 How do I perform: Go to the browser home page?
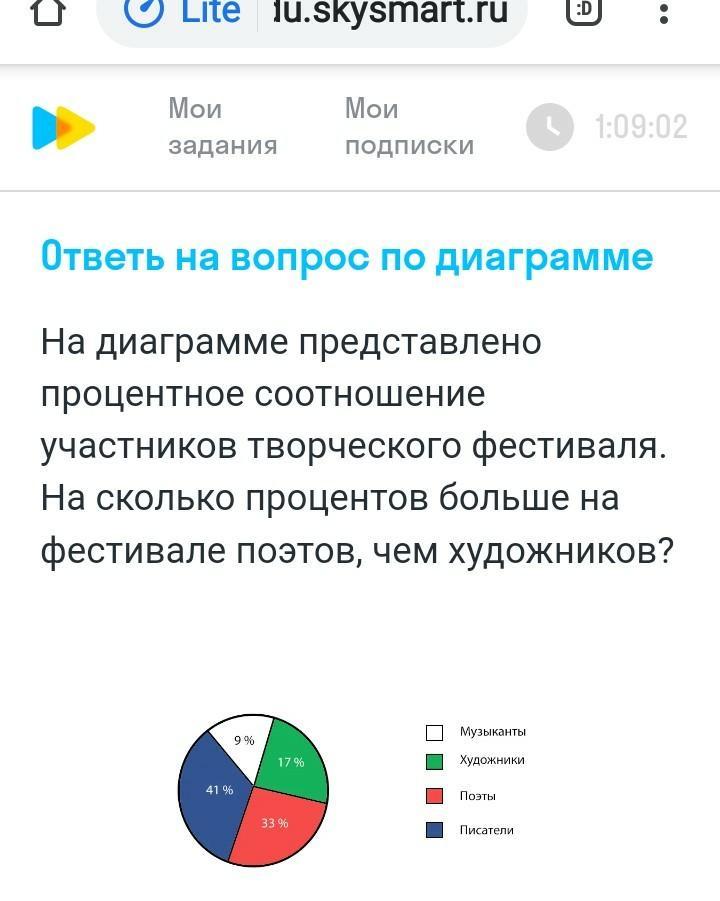(48, 13)
